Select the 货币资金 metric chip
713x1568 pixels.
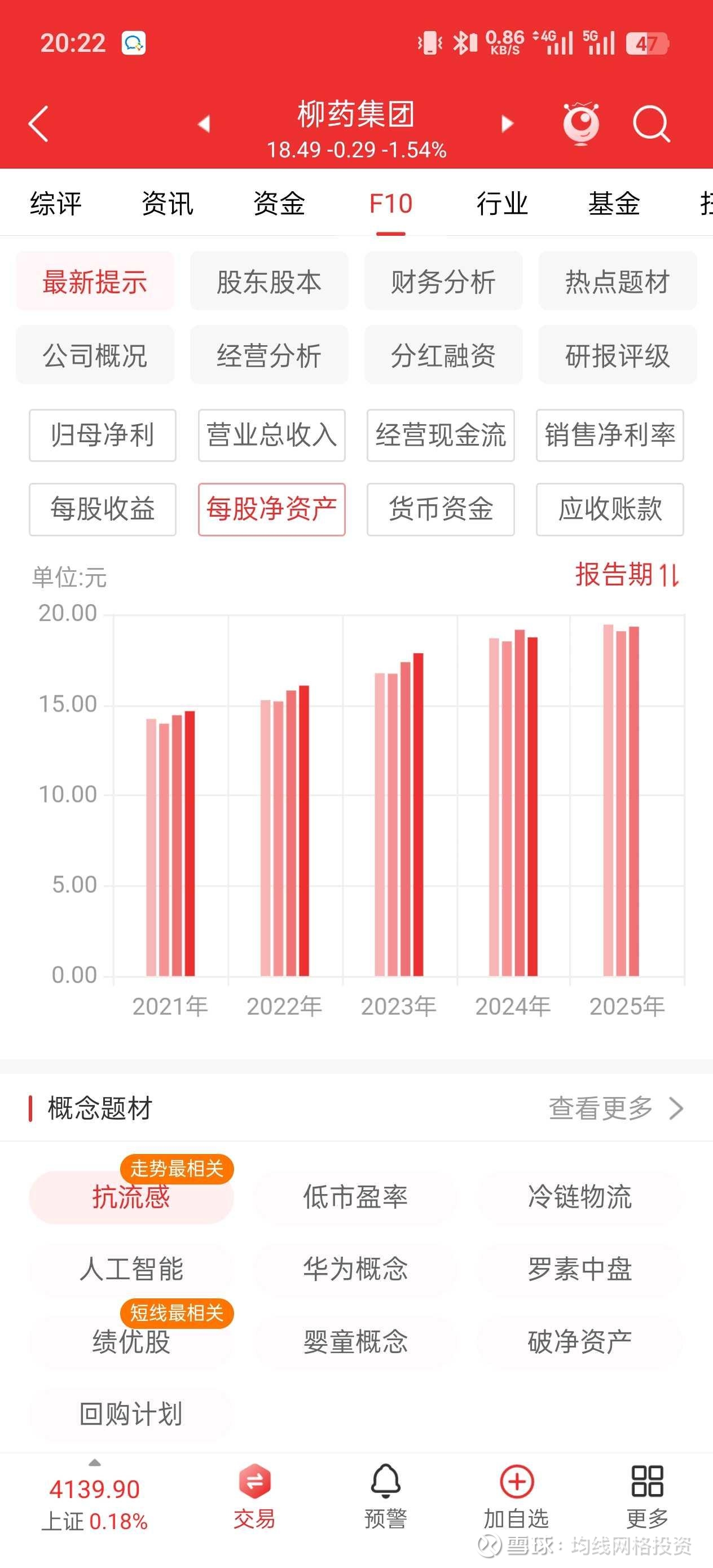click(x=441, y=509)
